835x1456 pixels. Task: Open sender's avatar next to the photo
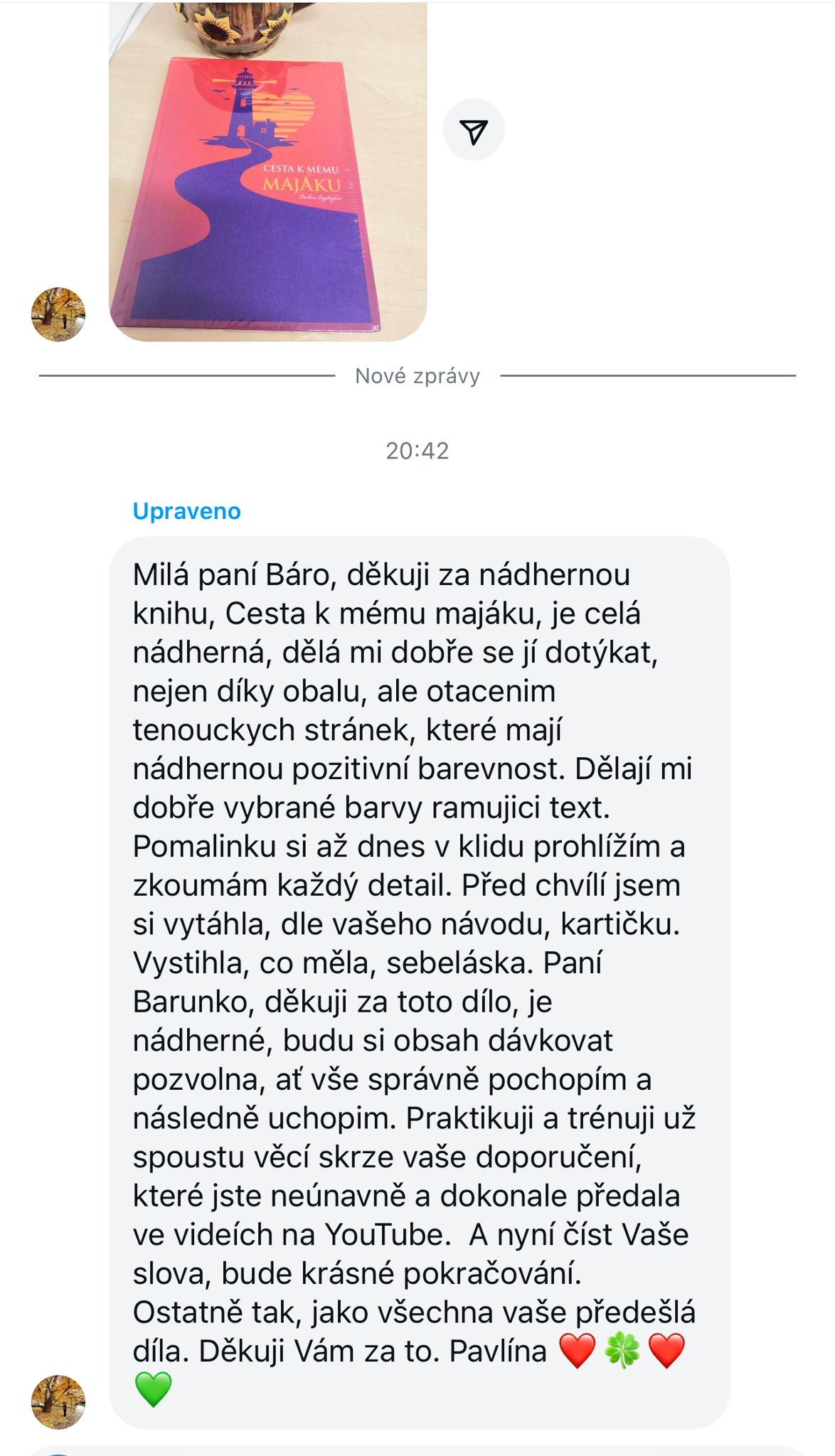click(x=58, y=314)
